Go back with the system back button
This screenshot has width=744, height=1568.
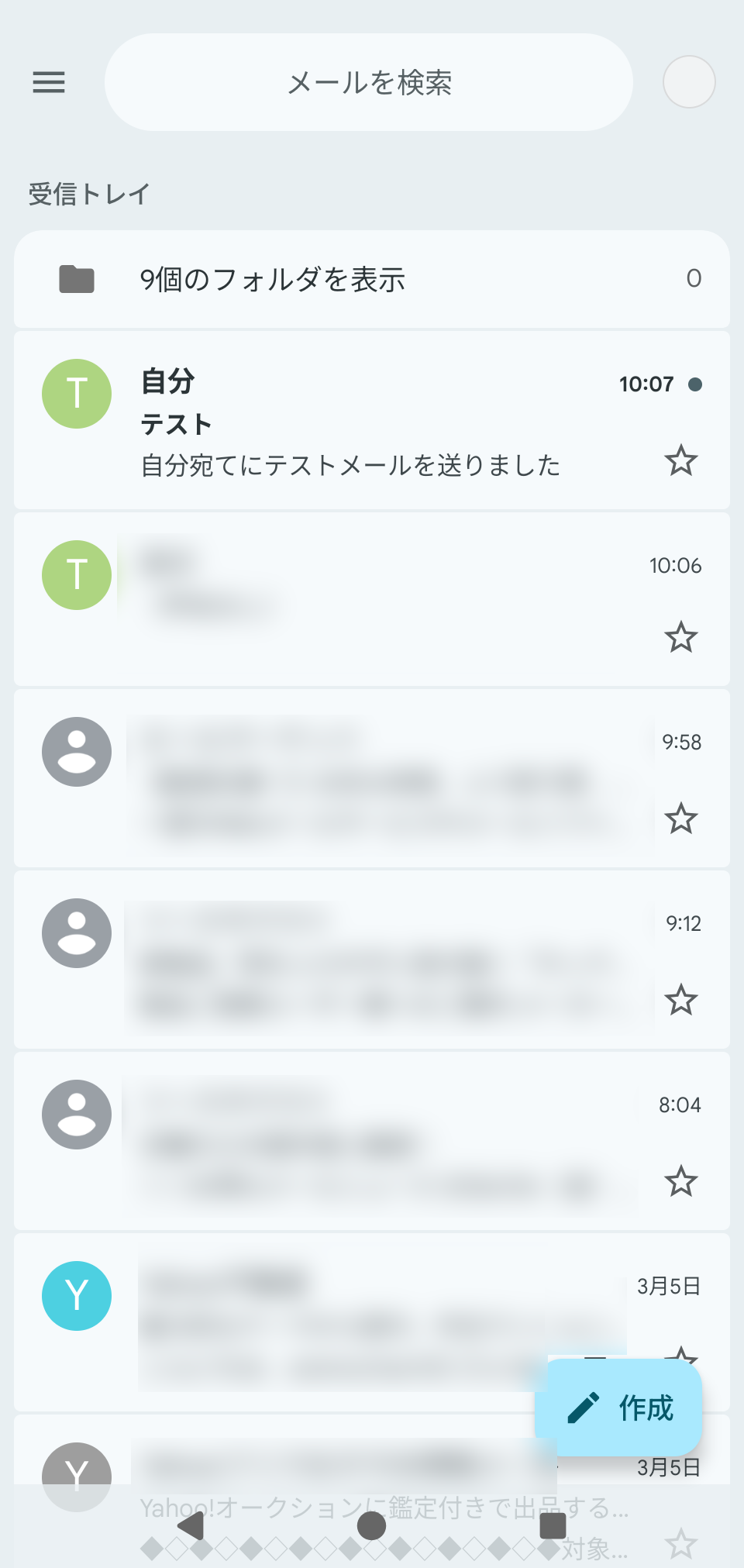191,1525
